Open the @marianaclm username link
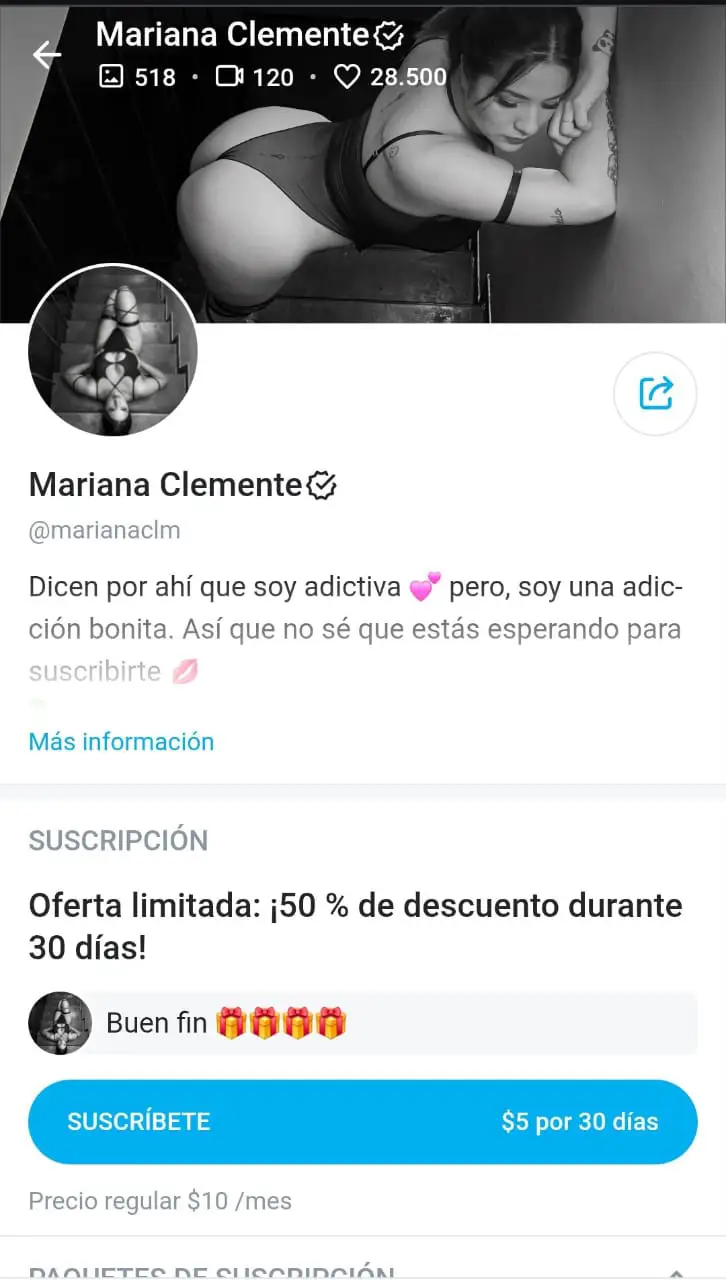 103,530
